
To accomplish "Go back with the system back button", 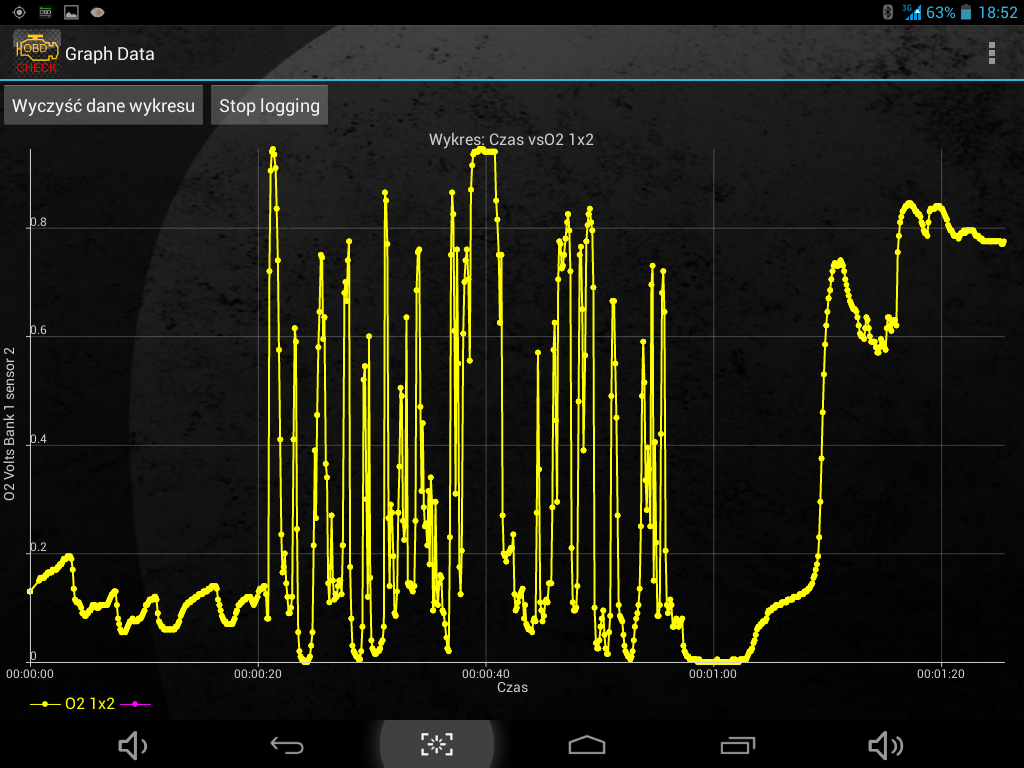I will pyautogui.click(x=287, y=744).
